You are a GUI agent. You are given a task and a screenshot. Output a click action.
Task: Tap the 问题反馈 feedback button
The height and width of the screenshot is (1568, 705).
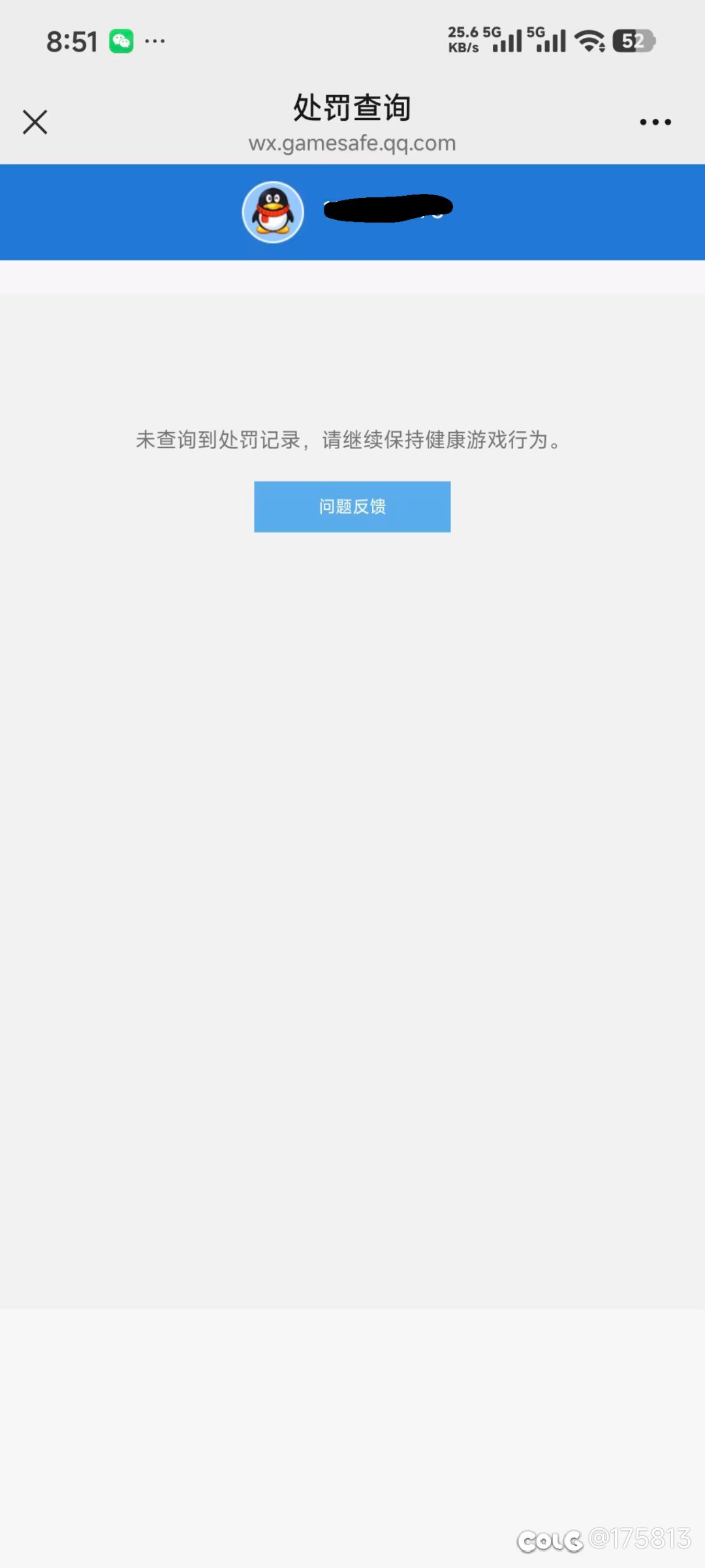tap(352, 507)
